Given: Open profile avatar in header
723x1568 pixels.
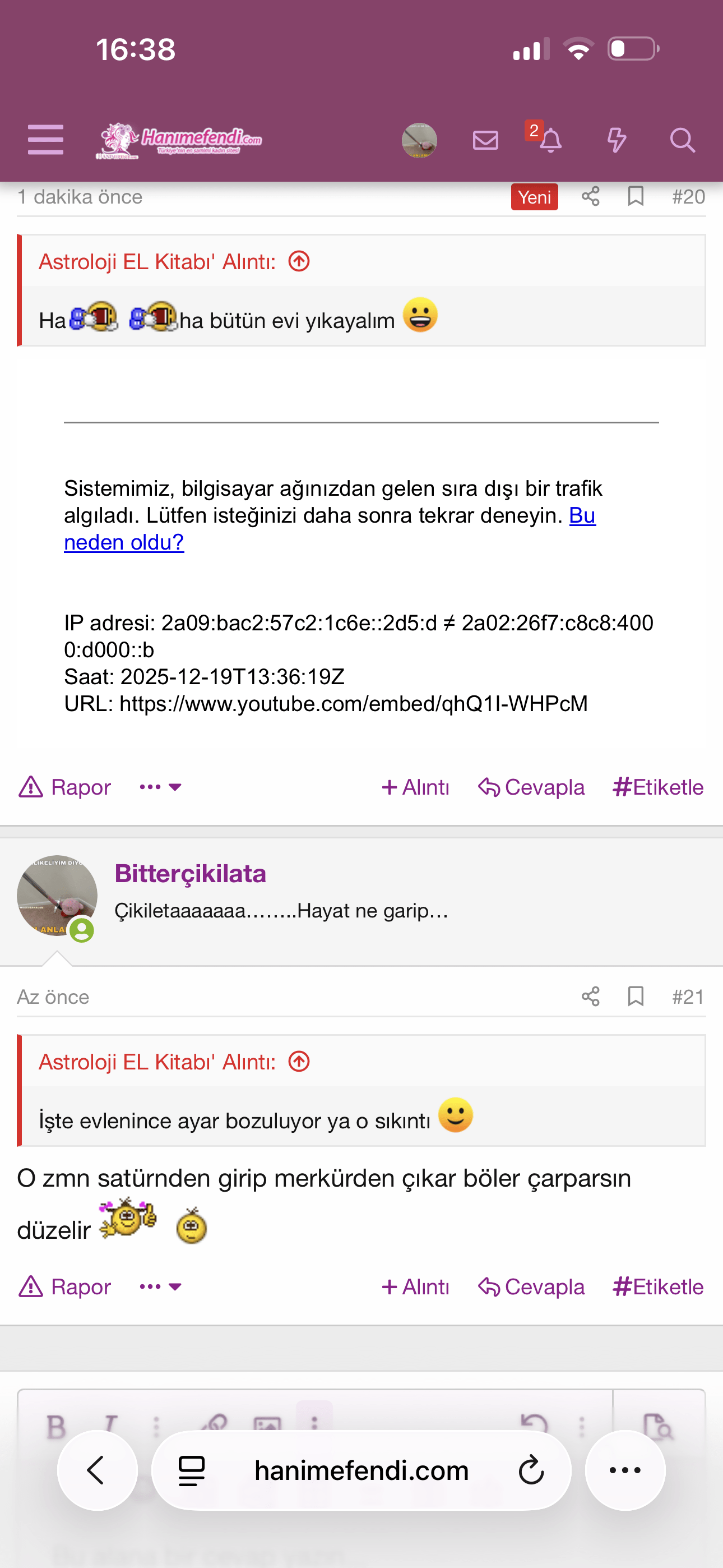Looking at the screenshot, I should click(x=419, y=141).
